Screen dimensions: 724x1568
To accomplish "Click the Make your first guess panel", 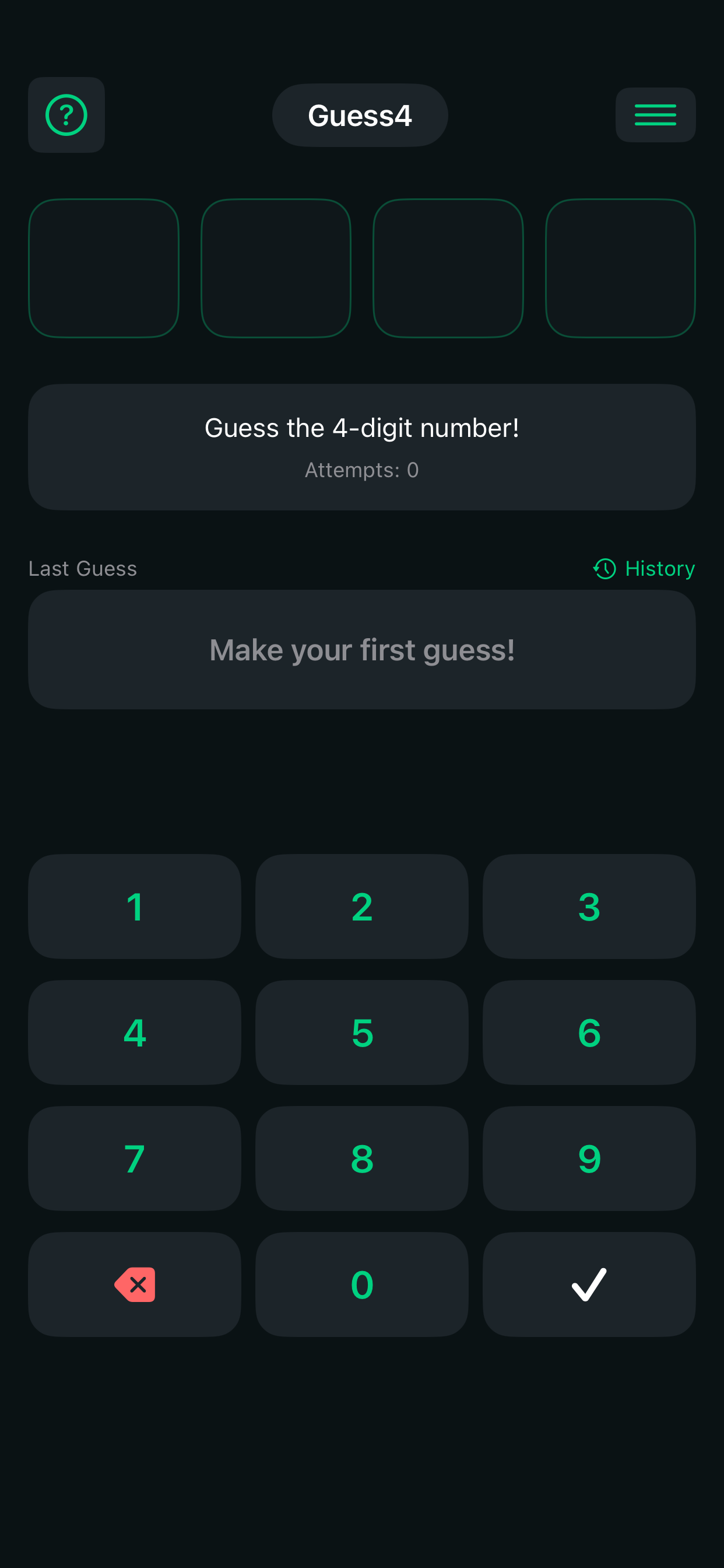I will [x=362, y=649].
